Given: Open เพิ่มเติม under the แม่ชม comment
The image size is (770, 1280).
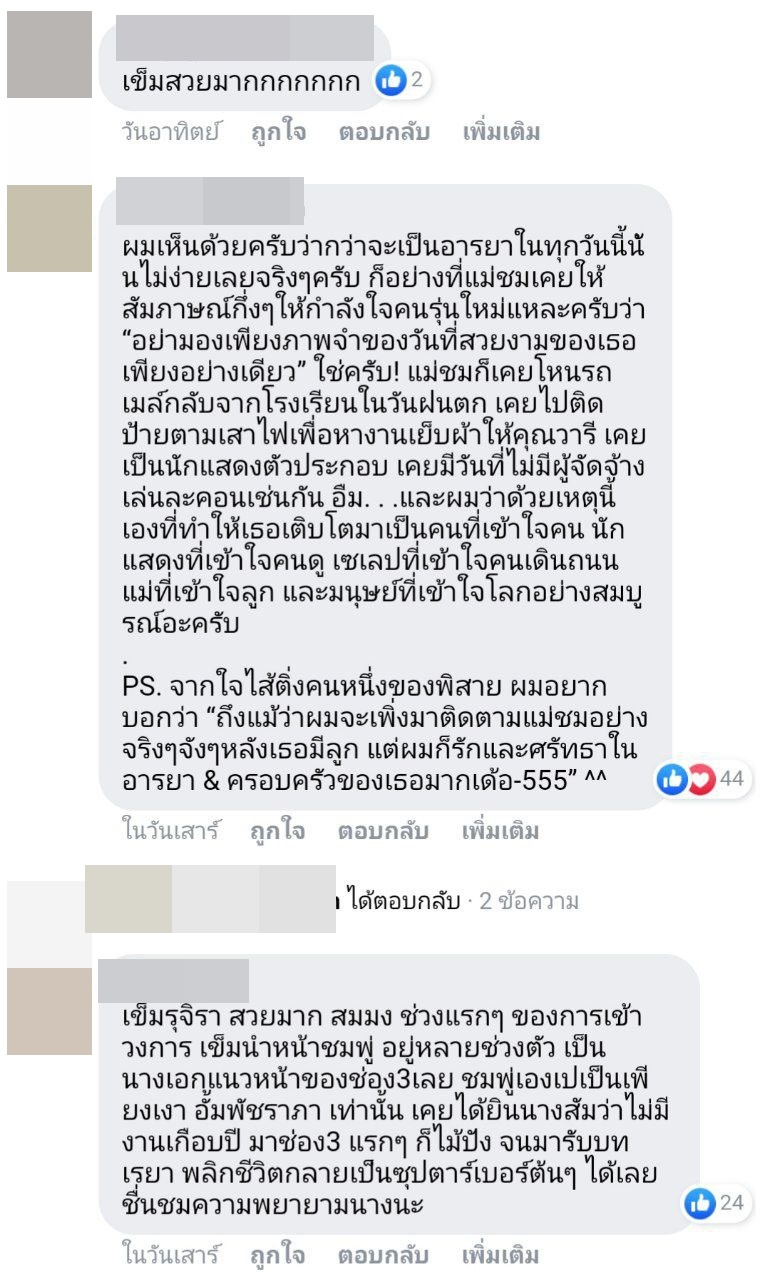Looking at the screenshot, I should point(501,831).
